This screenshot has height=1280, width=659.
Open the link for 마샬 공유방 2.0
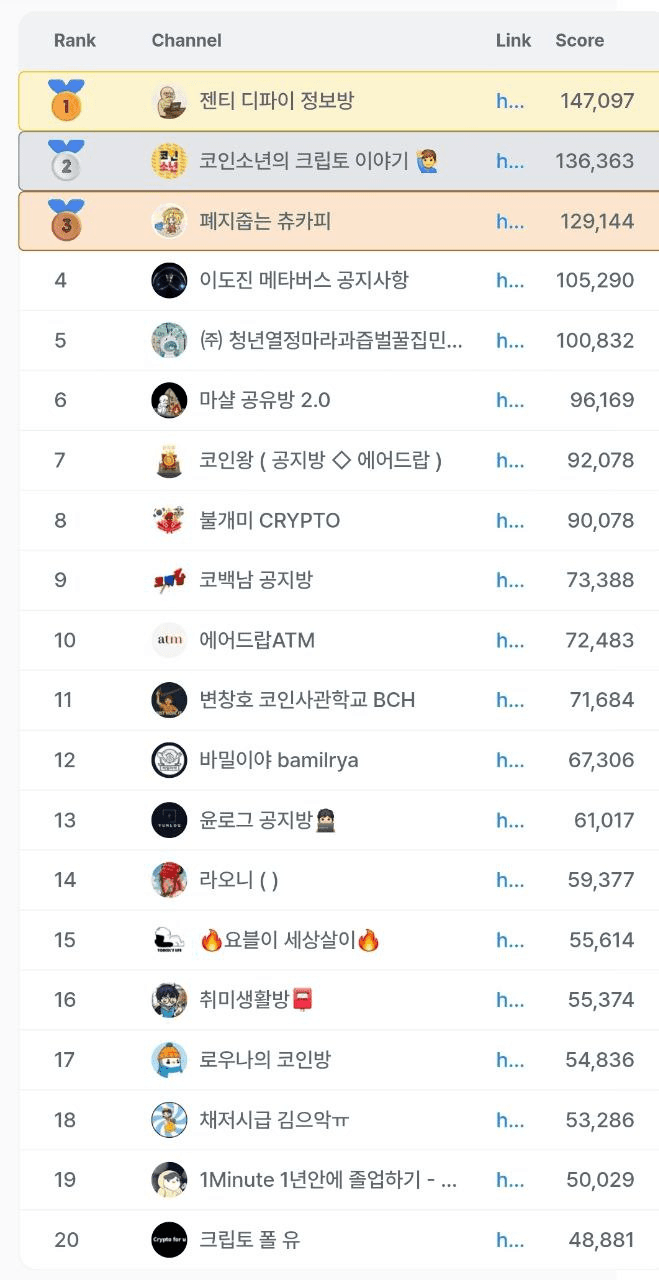pos(510,401)
